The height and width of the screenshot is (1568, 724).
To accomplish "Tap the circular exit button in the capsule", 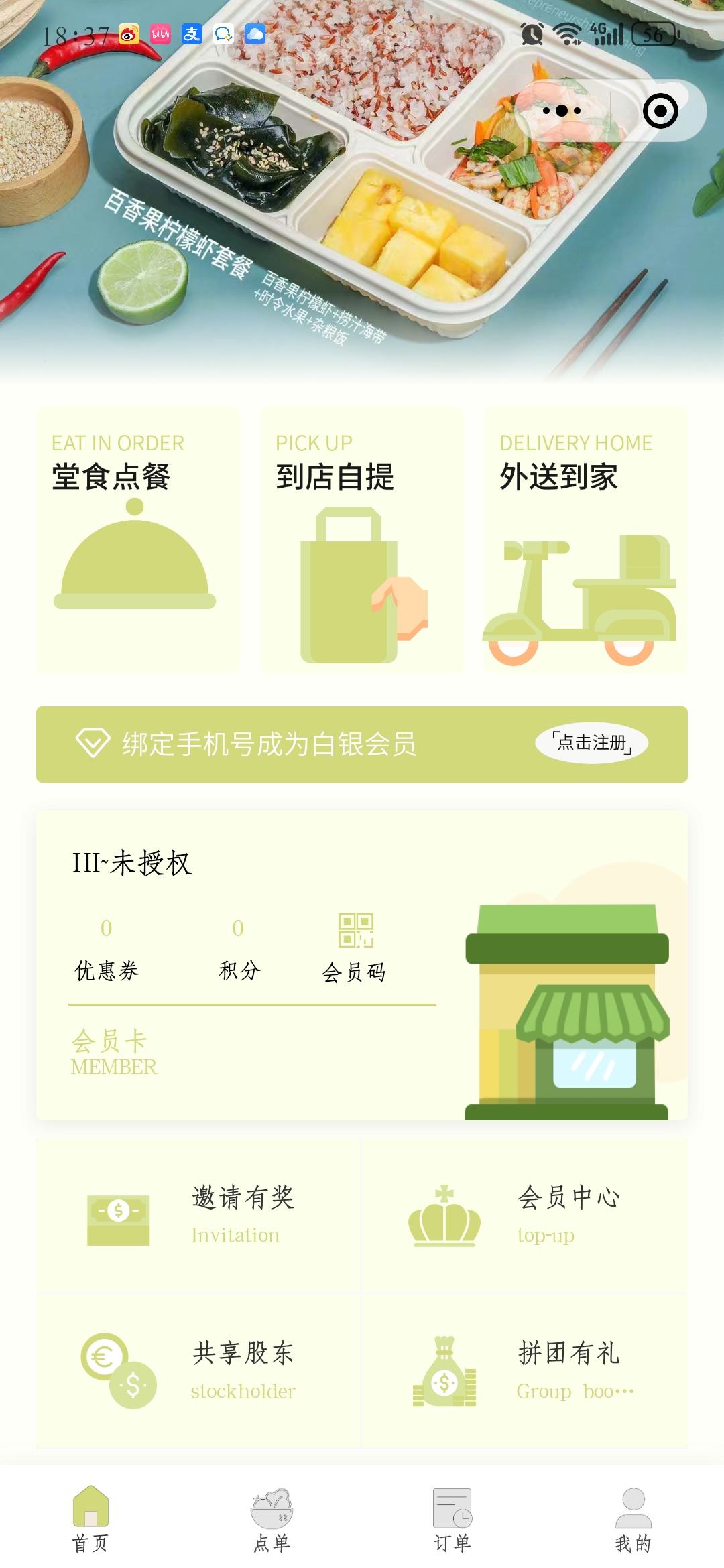I will tap(660, 111).
